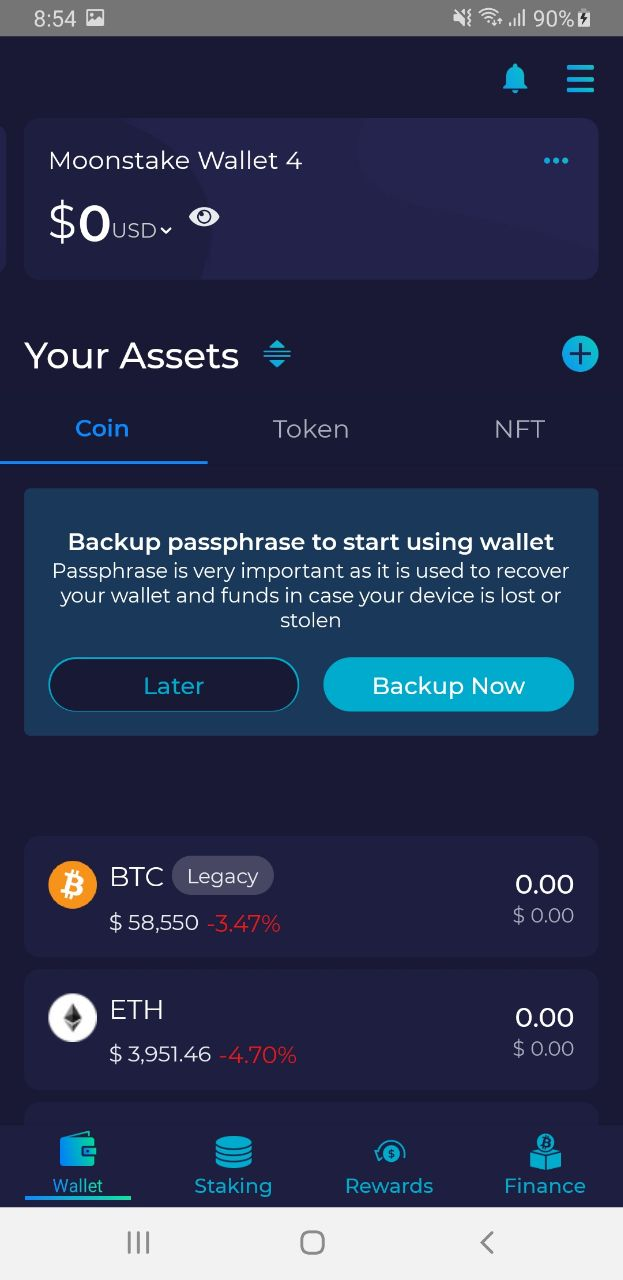Tap Backup Now button
This screenshot has height=1280, width=623.
[x=449, y=685]
